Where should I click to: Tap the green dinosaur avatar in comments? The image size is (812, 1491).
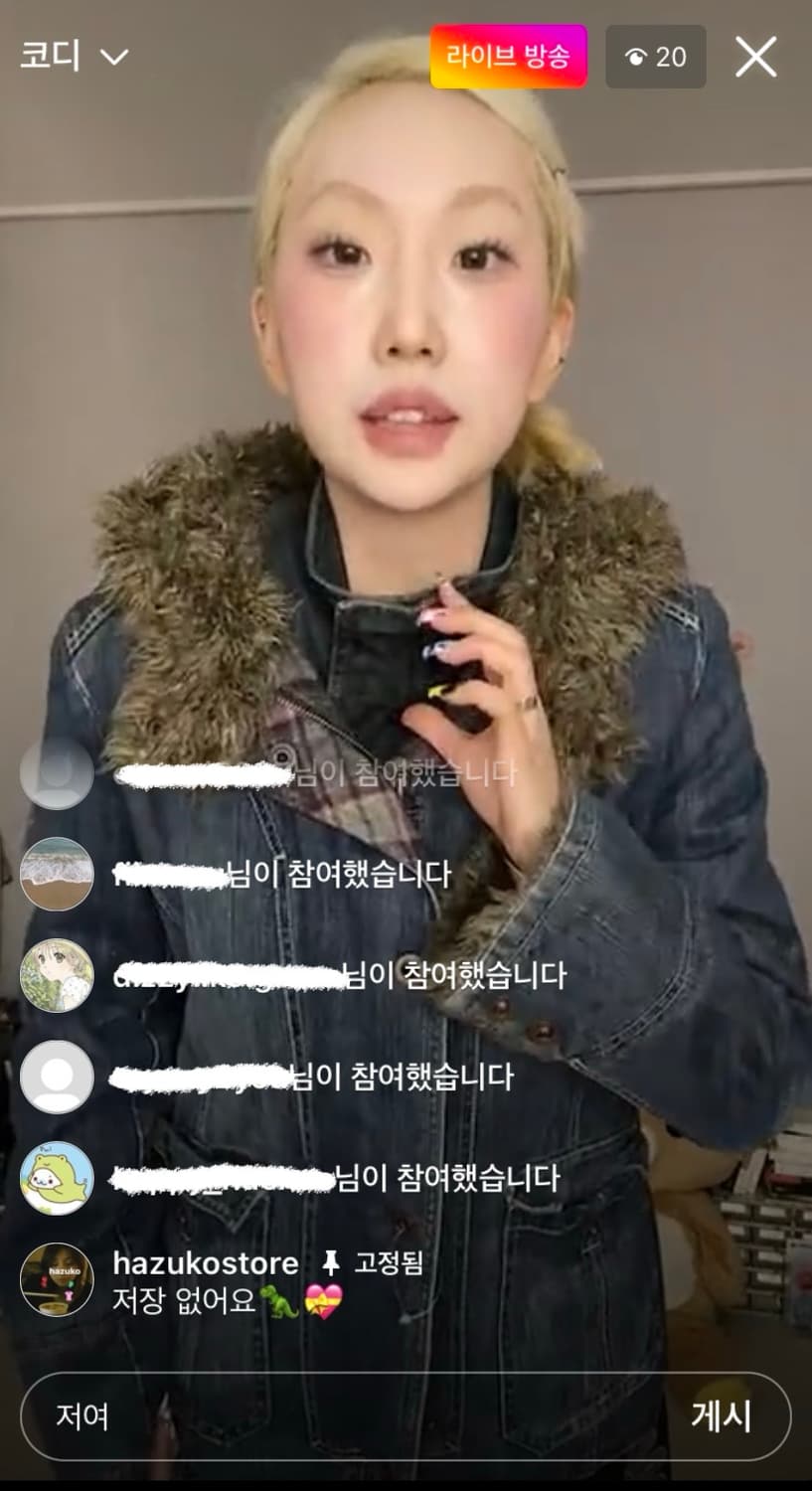(57, 1179)
